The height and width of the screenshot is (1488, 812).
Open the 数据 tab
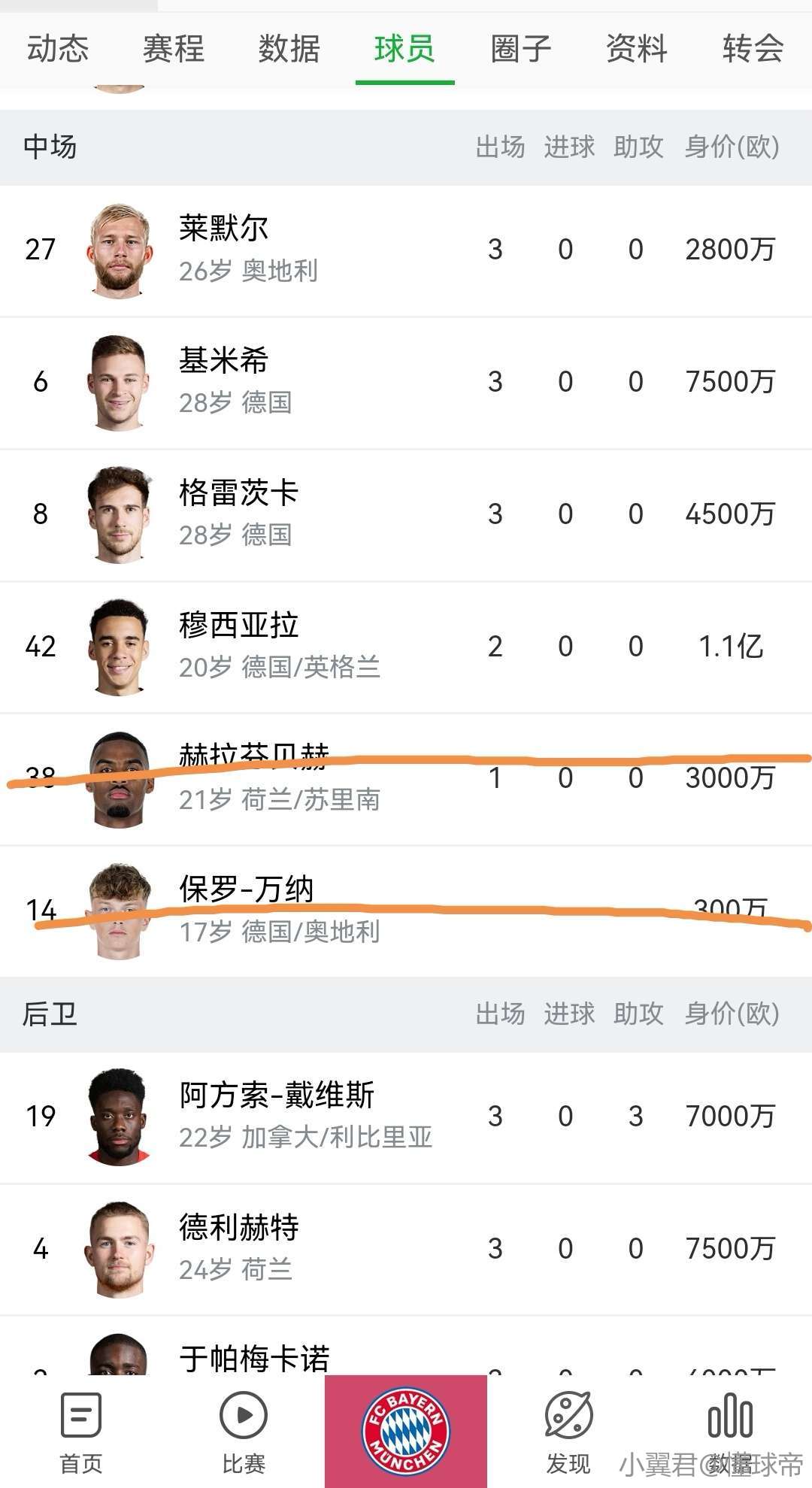[289, 50]
